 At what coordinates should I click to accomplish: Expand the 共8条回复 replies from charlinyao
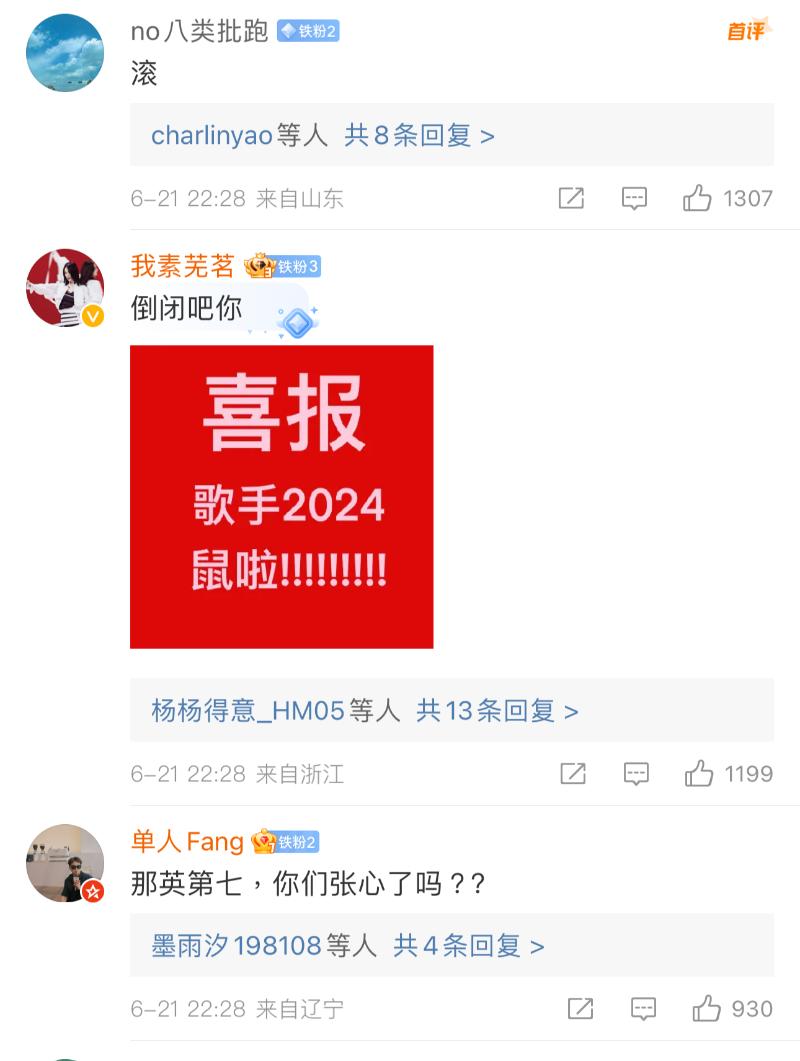pos(419,136)
